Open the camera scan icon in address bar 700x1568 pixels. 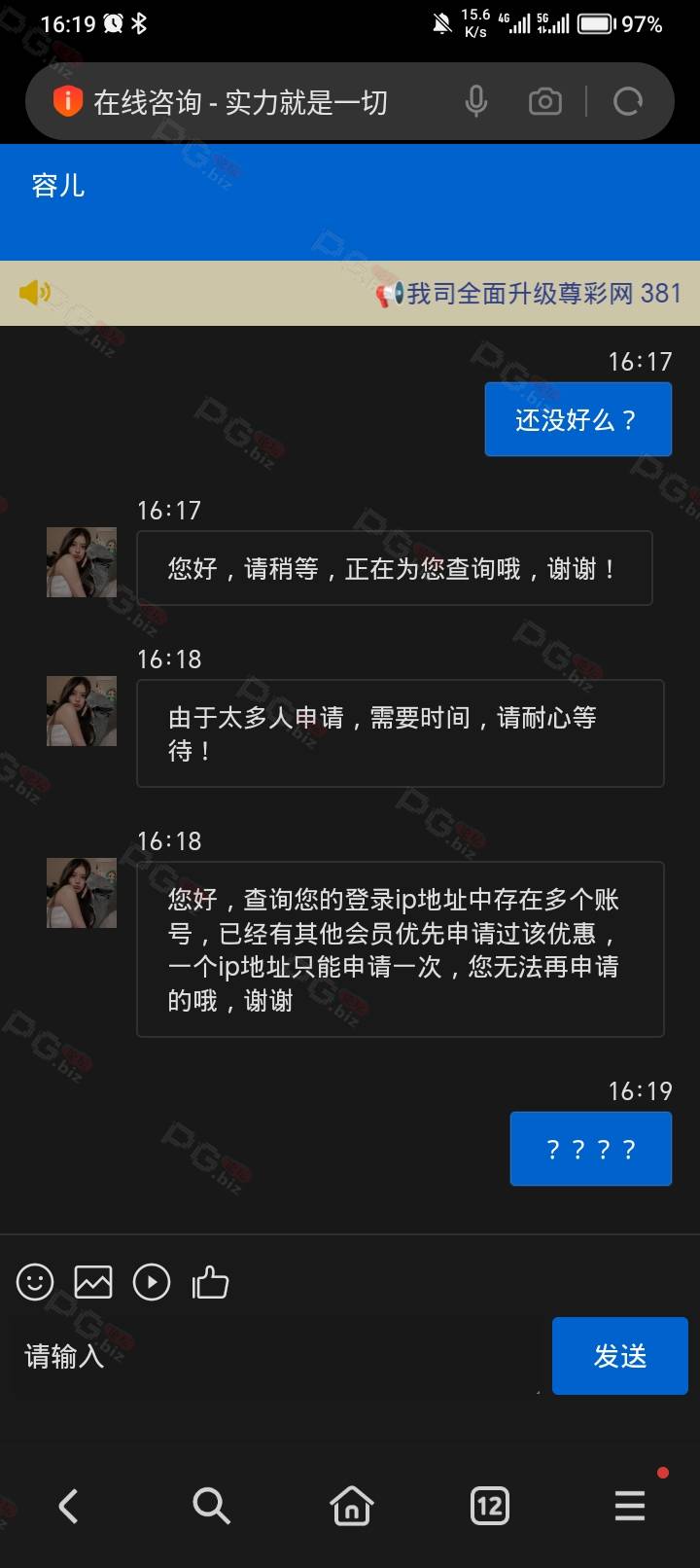pos(544,101)
